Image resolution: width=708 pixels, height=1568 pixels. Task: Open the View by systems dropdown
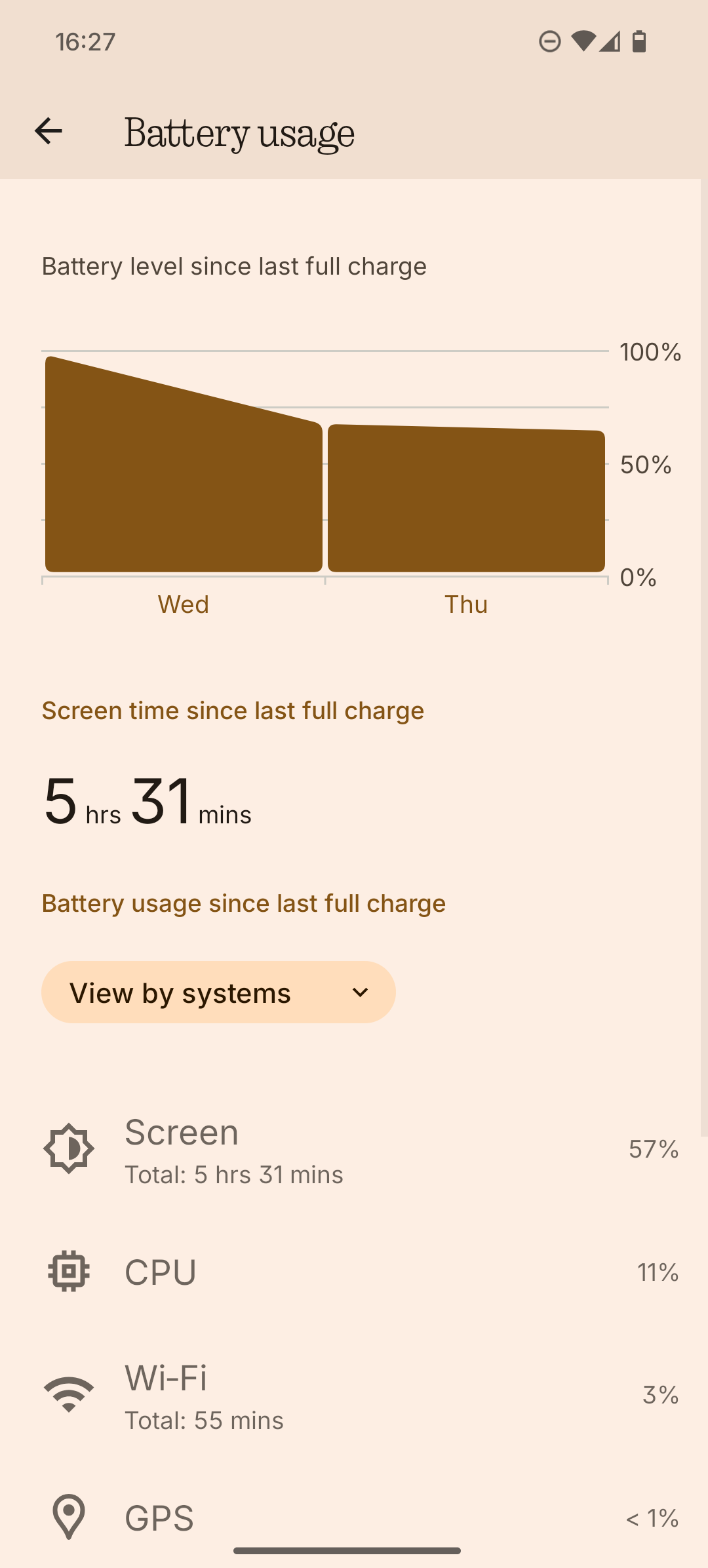[218, 992]
